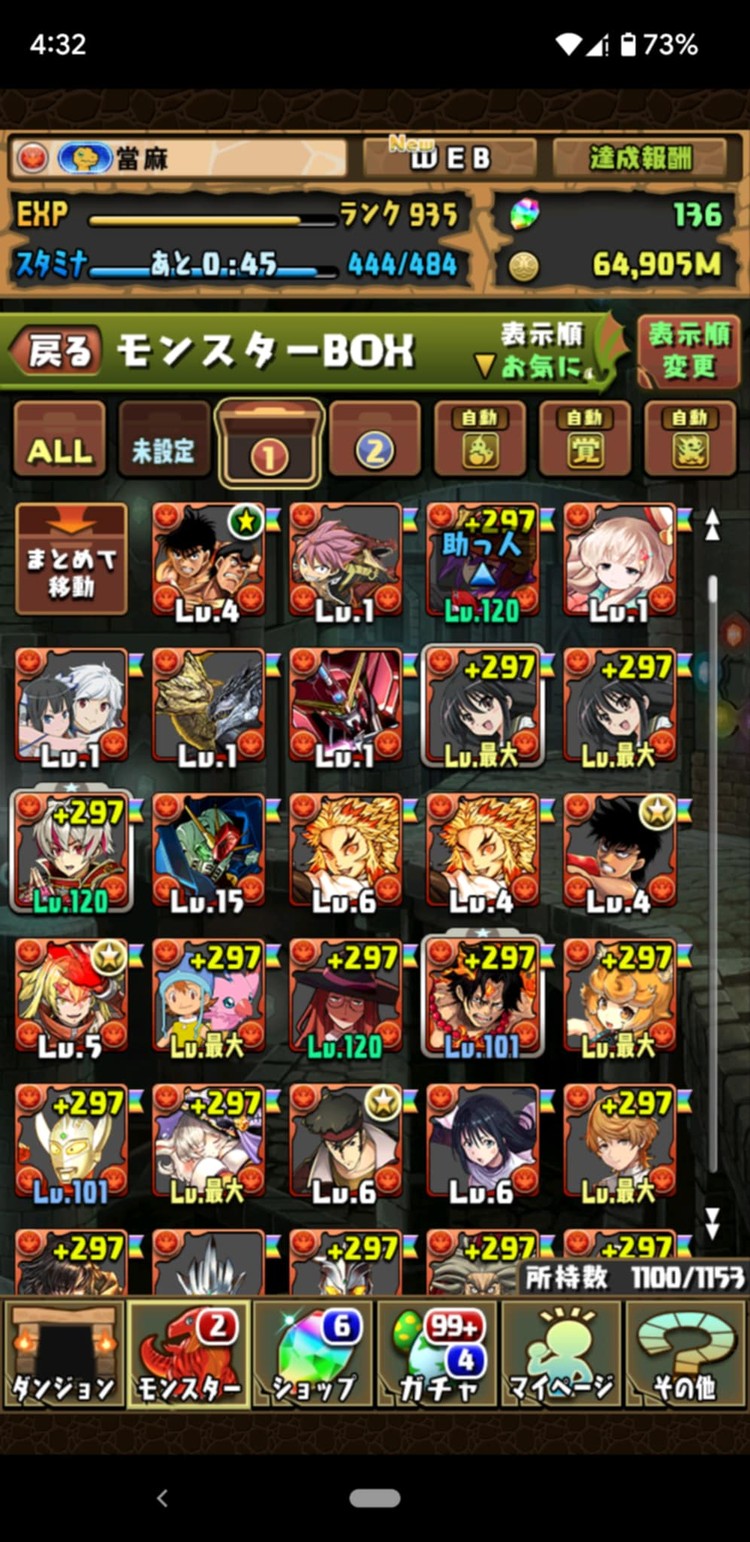
Task: Switch to マイページ
Action: 561,1353
